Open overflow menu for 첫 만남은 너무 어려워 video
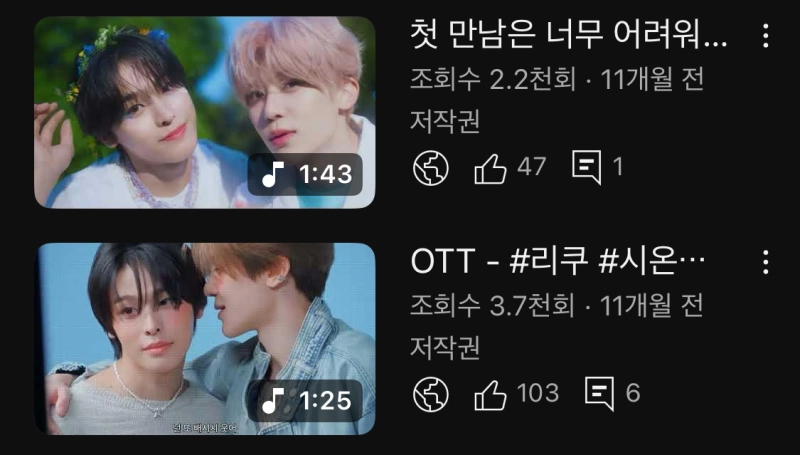 [765, 37]
